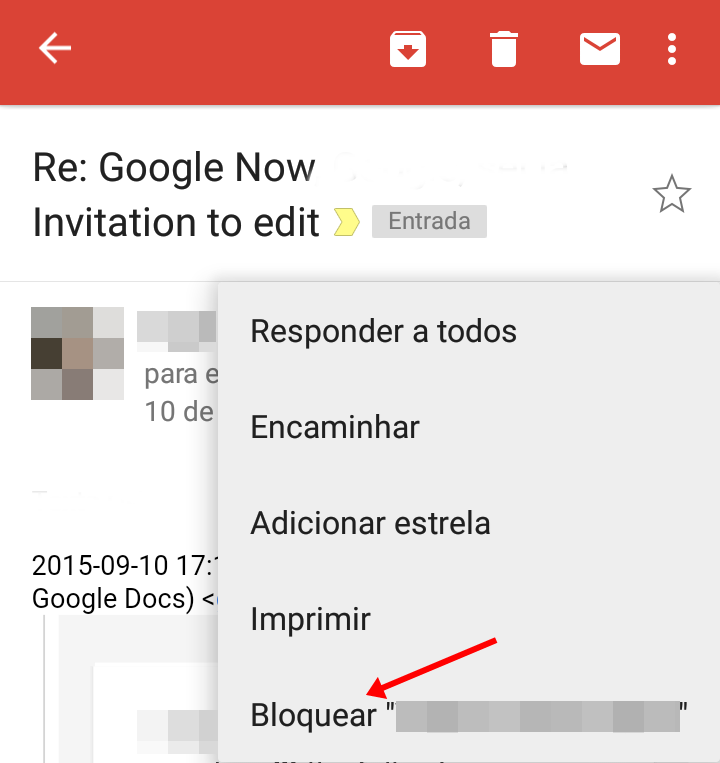Open the sender's profile picture
The width and height of the screenshot is (720, 763).
pyautogui.click(x=77, y=353)
